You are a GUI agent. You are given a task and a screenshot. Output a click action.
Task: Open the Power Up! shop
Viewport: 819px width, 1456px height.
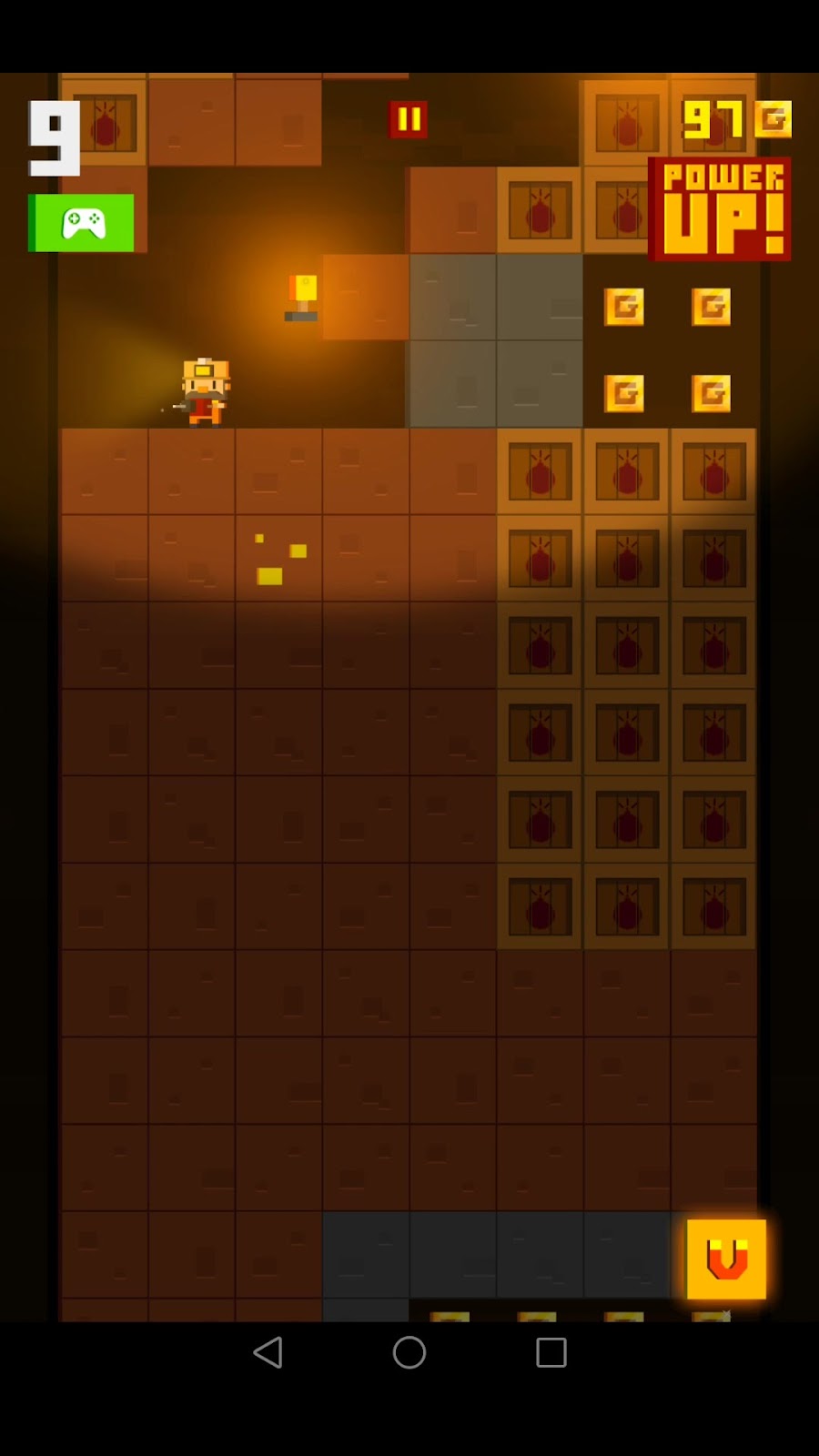(720, 210)
